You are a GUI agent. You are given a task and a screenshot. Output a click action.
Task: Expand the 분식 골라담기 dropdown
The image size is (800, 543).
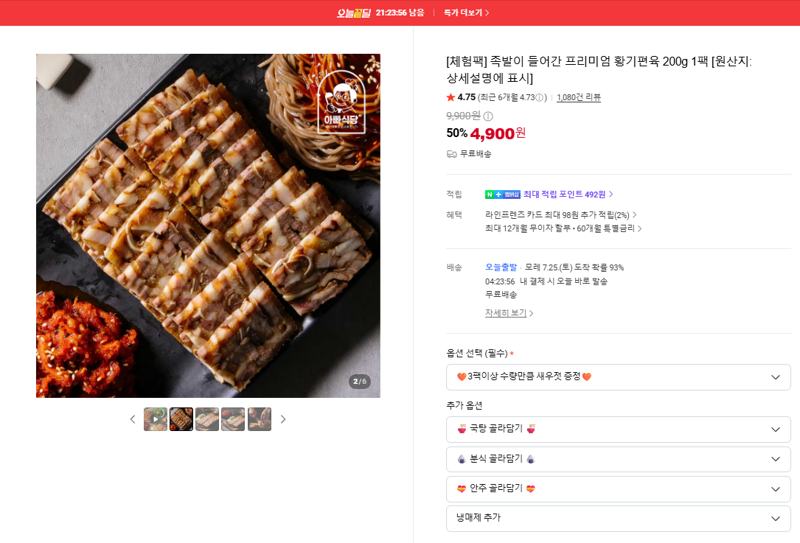point(618,459)
